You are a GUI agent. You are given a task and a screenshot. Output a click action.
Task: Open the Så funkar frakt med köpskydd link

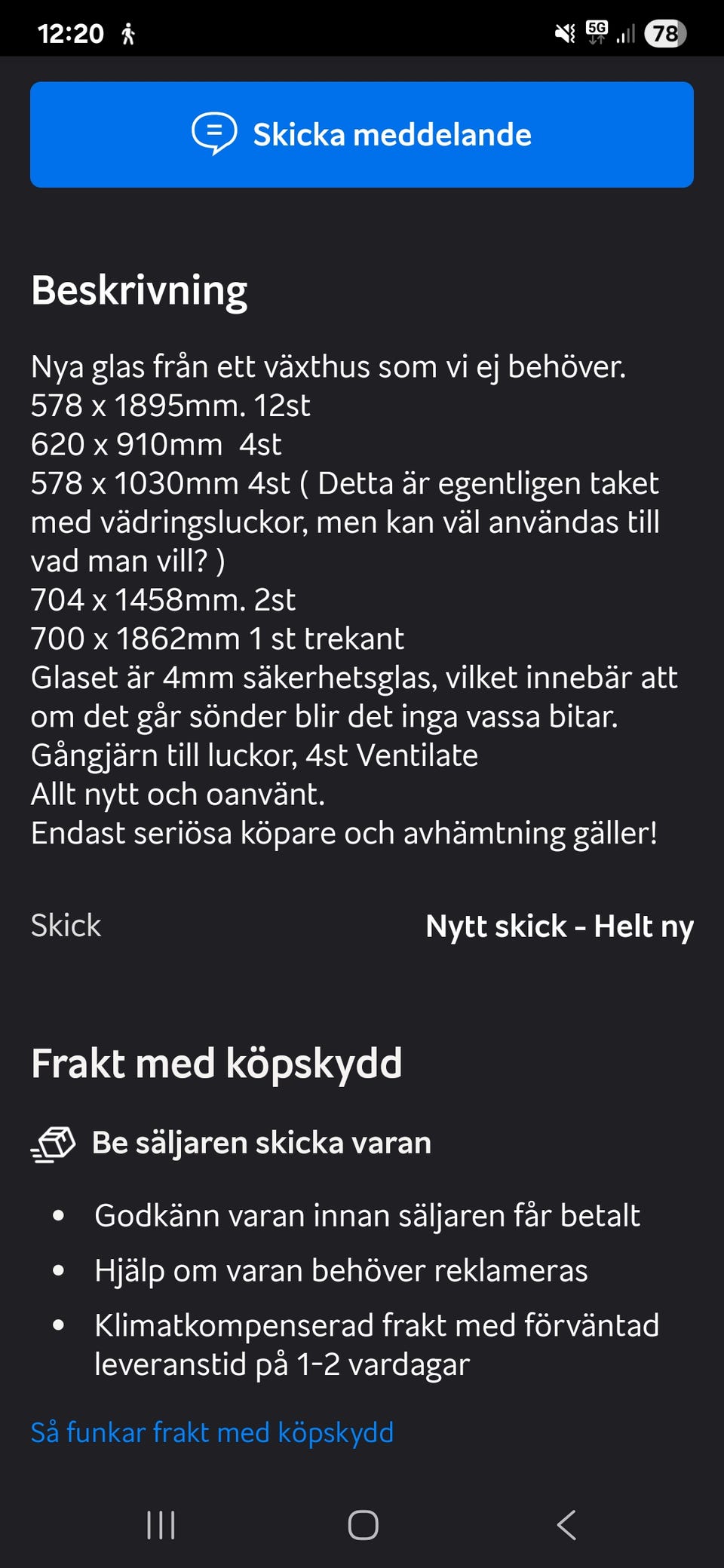click(212, 1432)
